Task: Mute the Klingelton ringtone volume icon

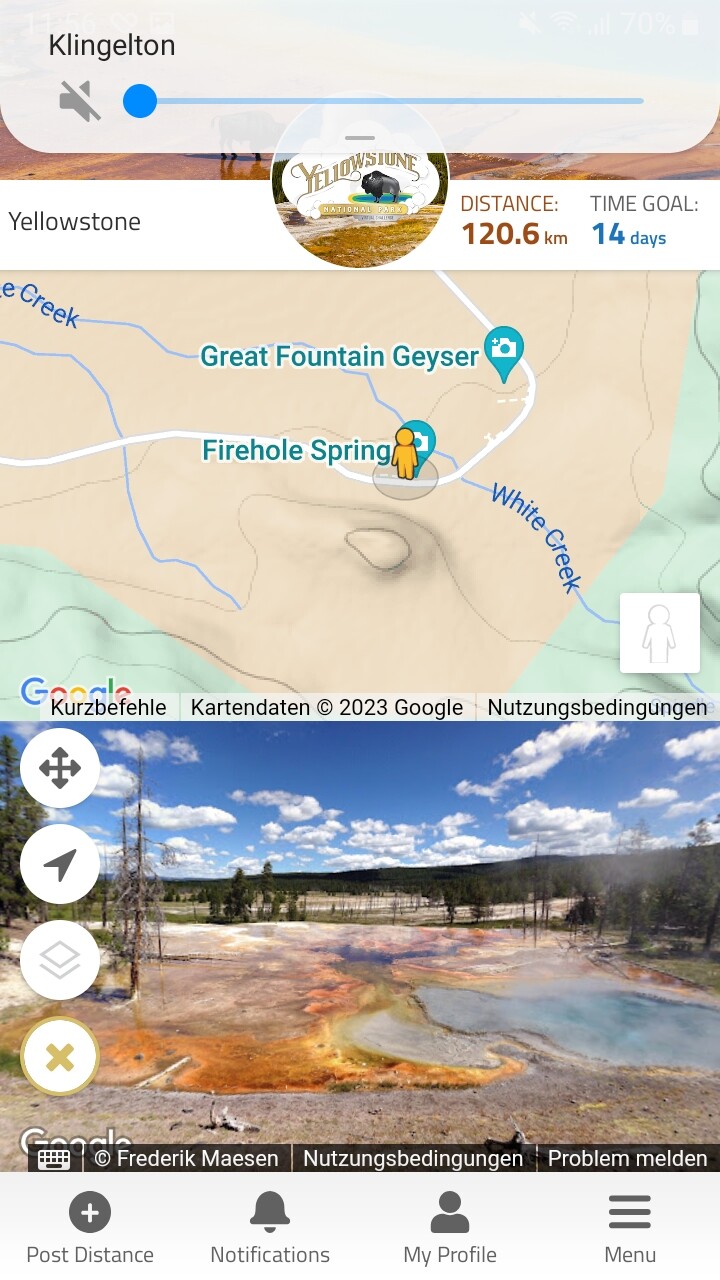Action: (80, 101)
